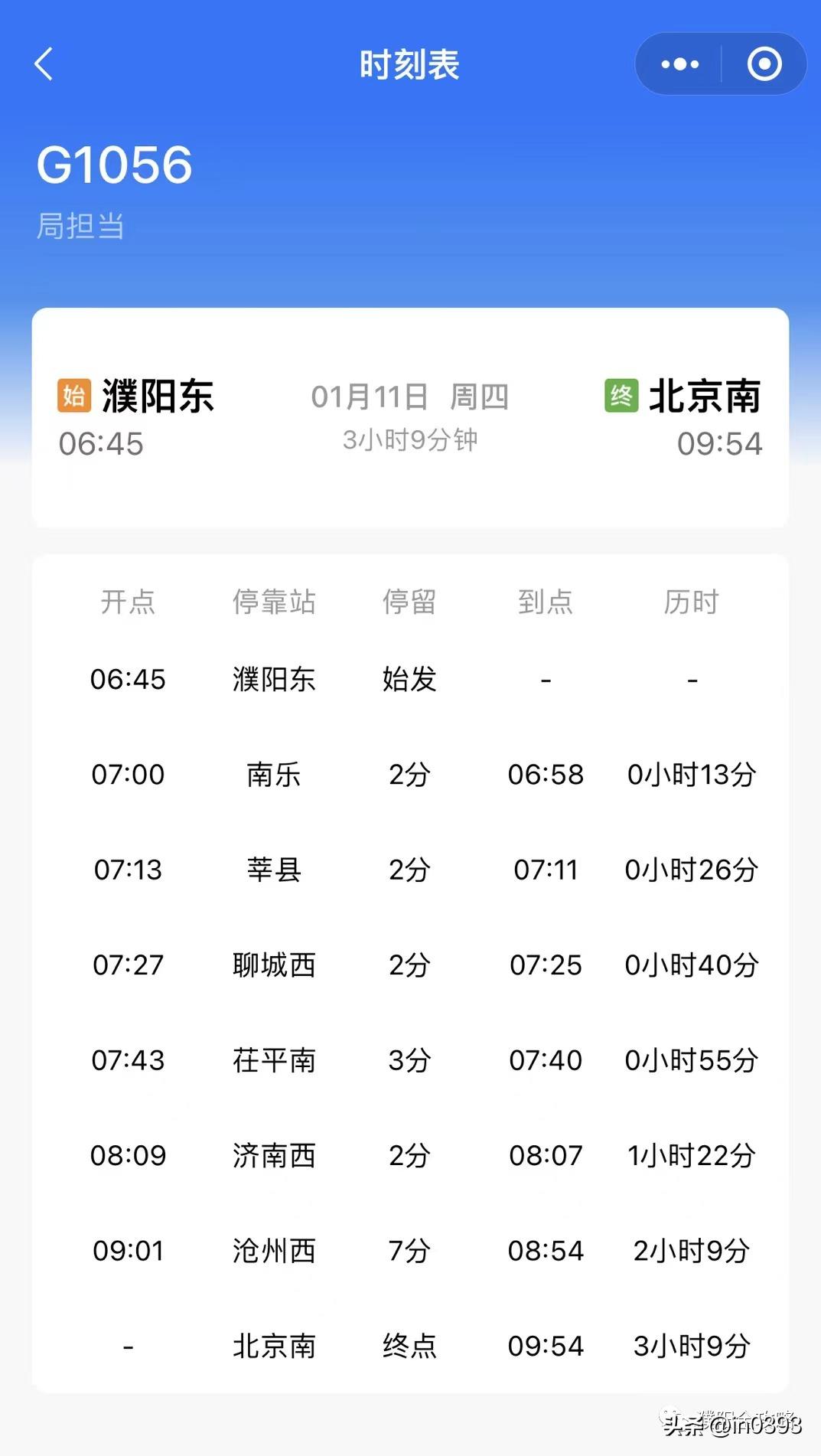The width and height of the screenshot is (821, 1456).
Task: Go back from the 时刻表 timetable page
Action: click(44, 64)
